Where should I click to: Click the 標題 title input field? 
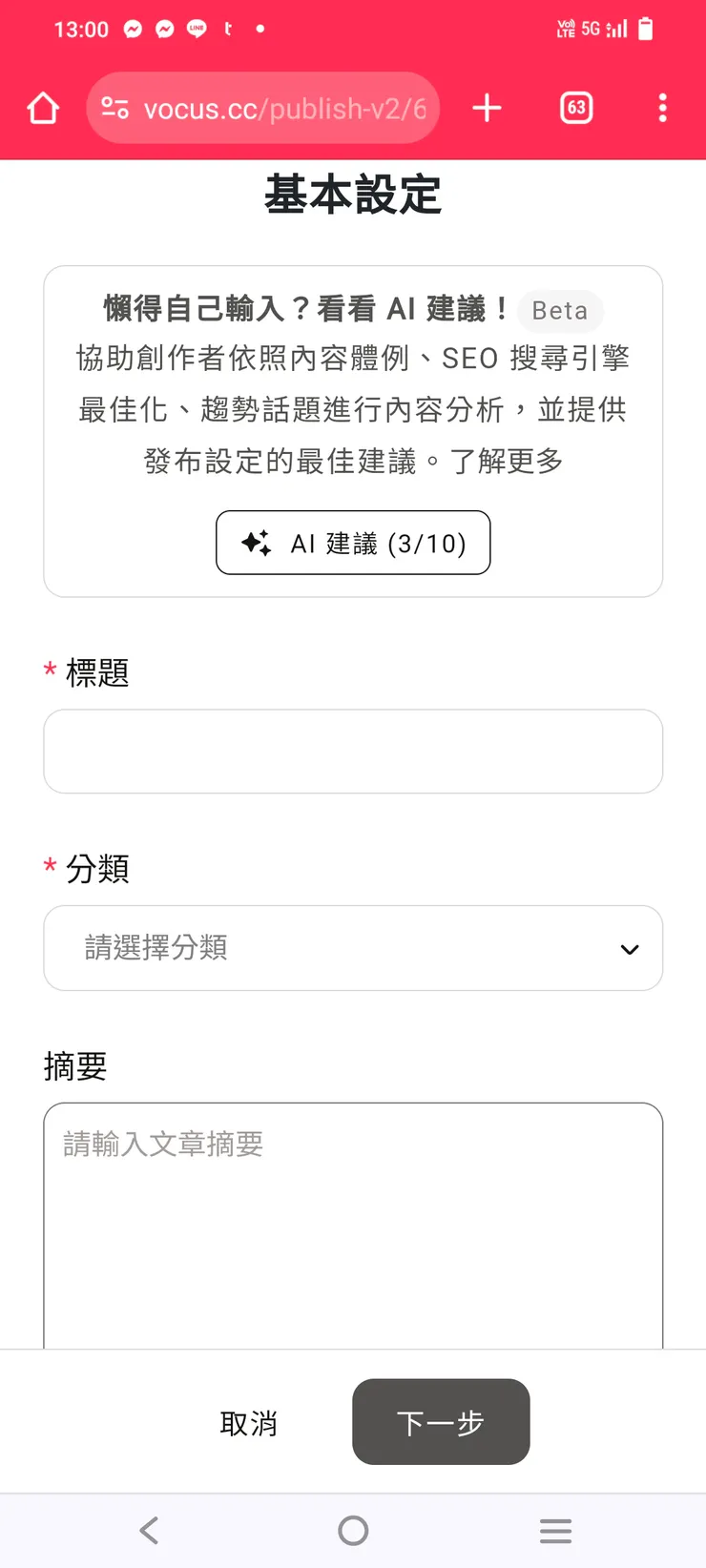coord(353,752)
